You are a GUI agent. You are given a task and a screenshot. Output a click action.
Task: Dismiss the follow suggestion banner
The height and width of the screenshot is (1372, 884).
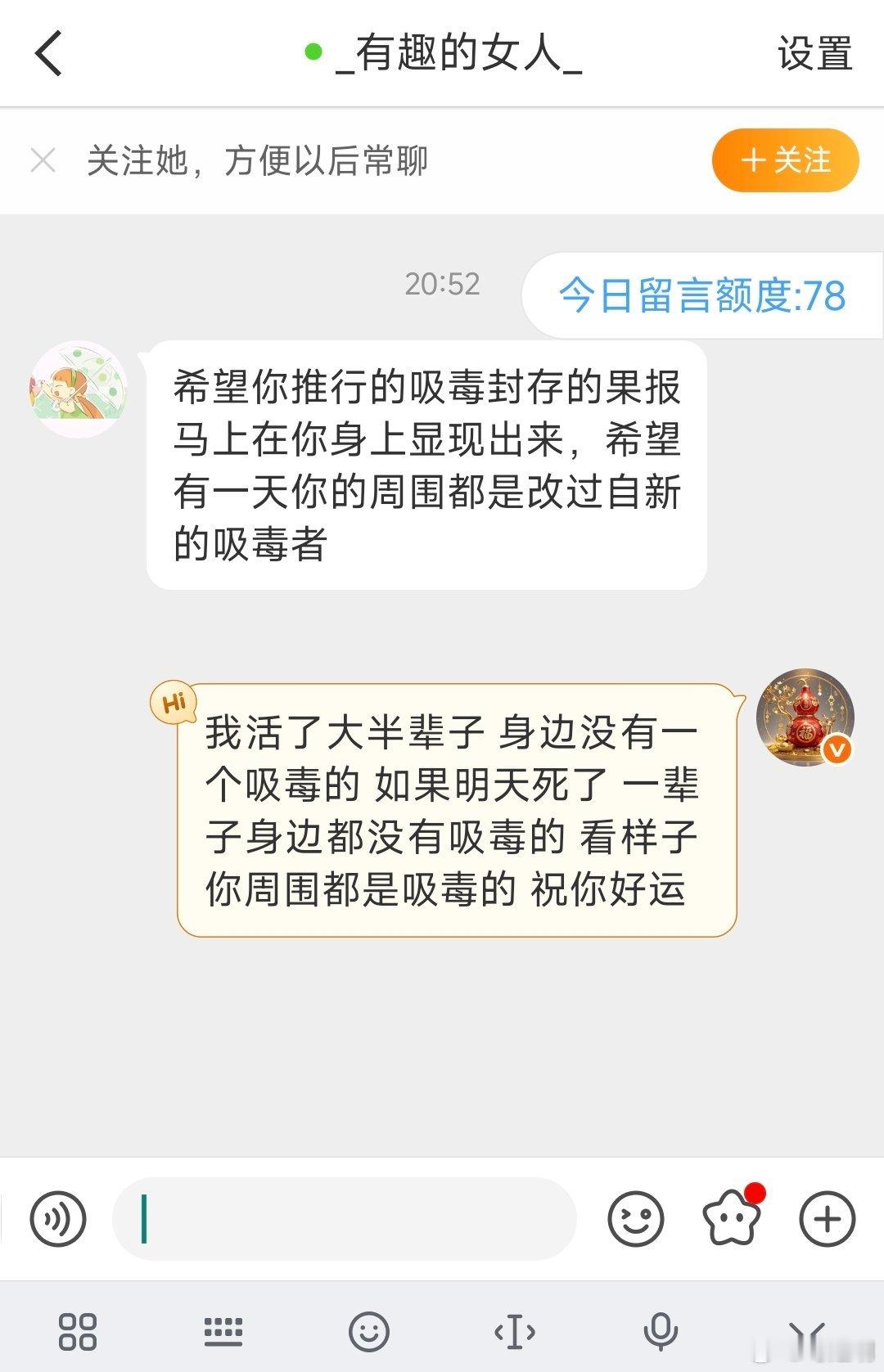tap(44, 160)
